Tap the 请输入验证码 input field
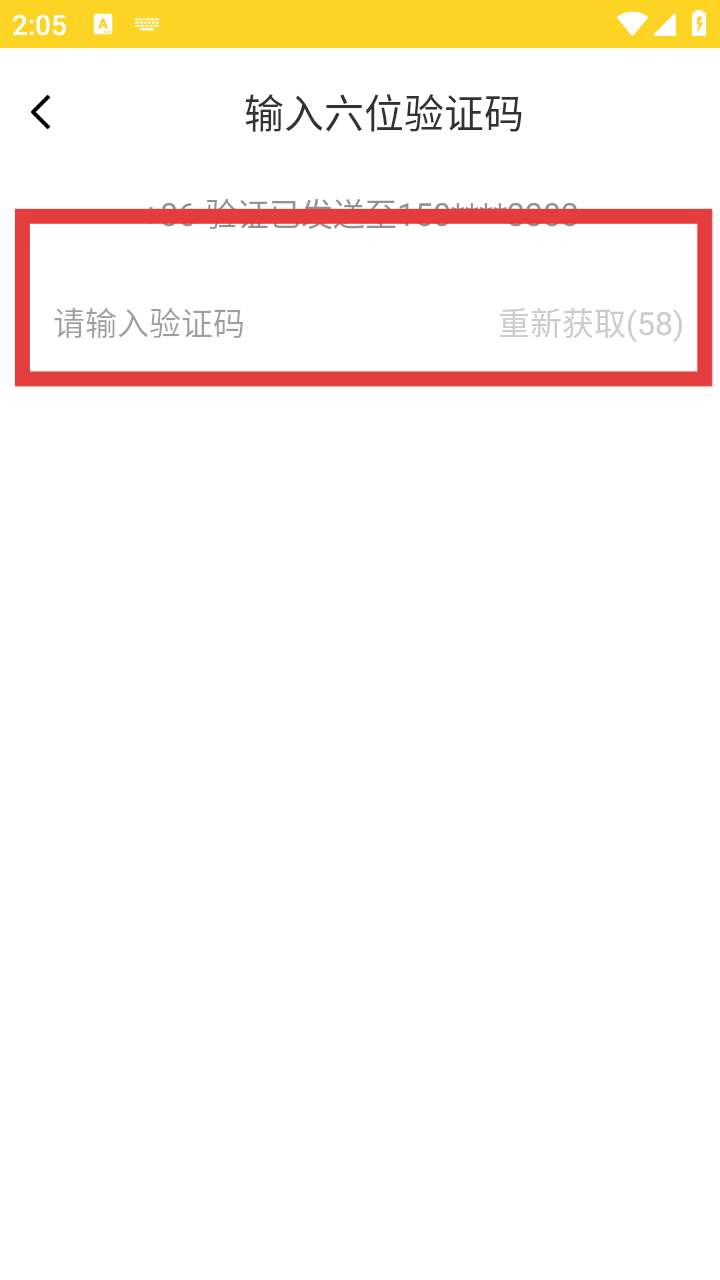This screenshot has height=1280, width=720. (270, 323)
